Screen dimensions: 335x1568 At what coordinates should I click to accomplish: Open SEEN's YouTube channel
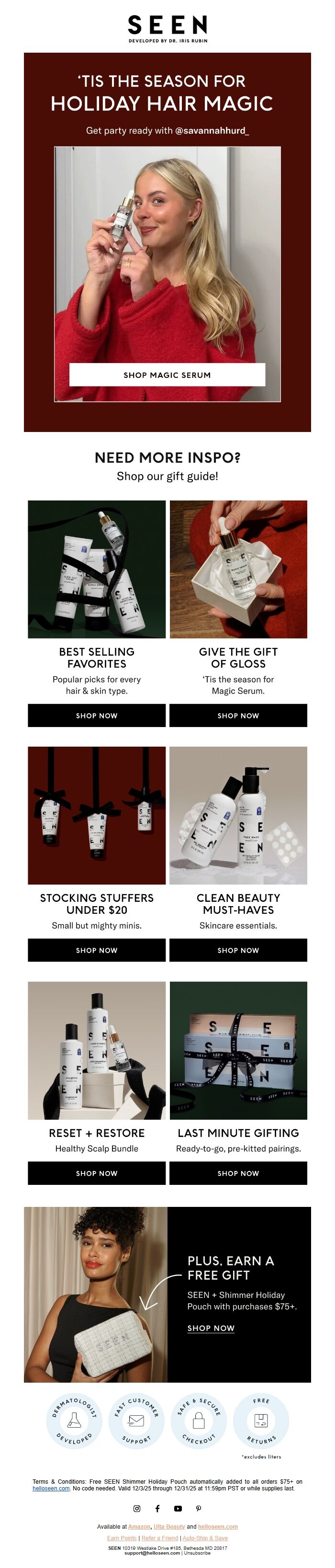point(178,1508)
